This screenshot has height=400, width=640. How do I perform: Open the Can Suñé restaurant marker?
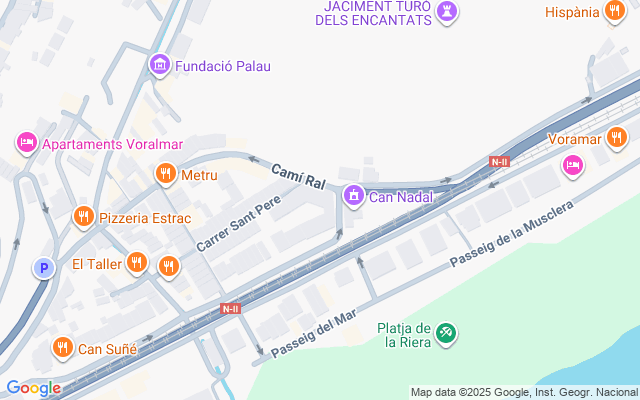point(62,348)
